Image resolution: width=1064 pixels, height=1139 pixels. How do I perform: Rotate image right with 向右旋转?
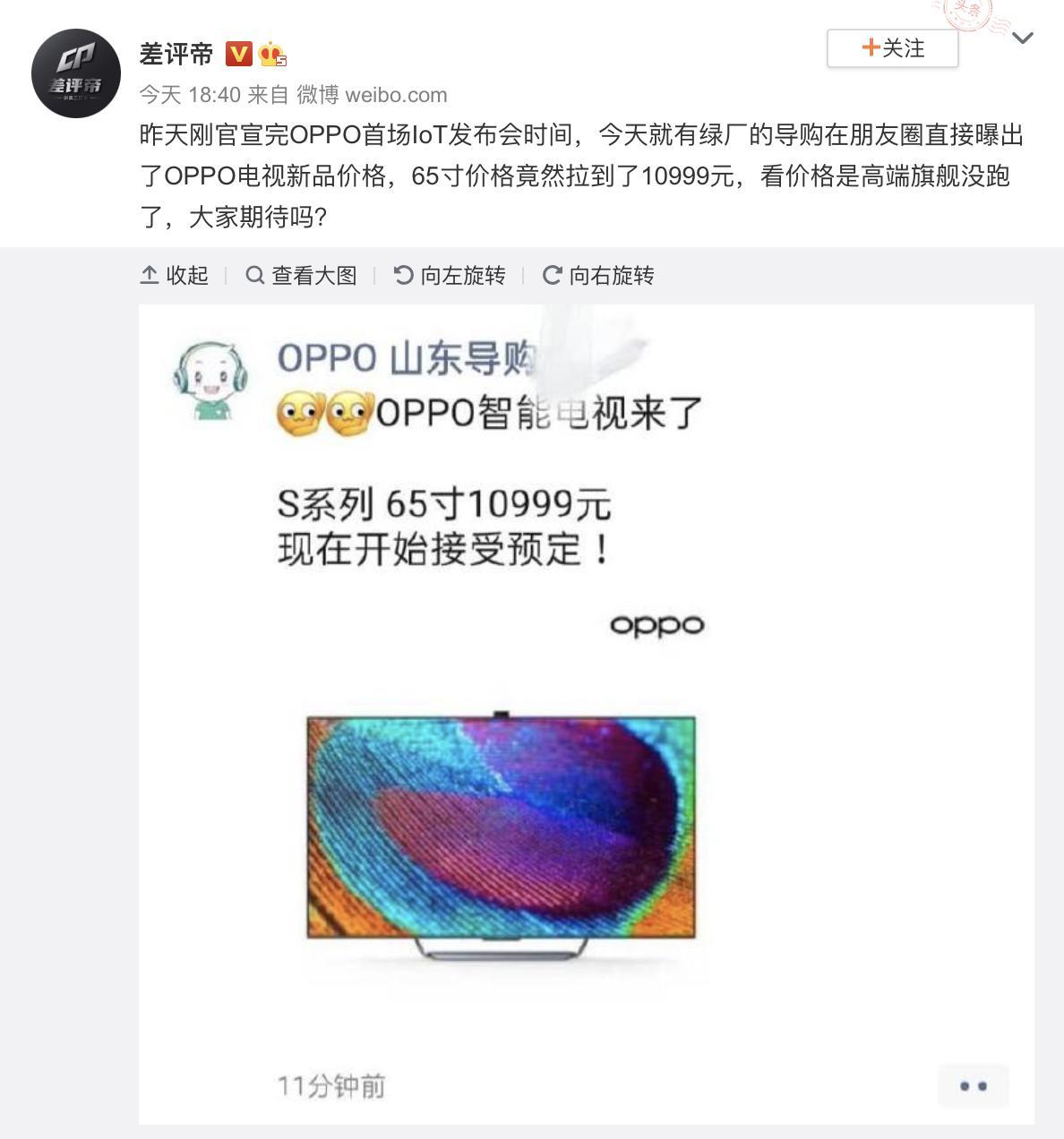[598, 276]
